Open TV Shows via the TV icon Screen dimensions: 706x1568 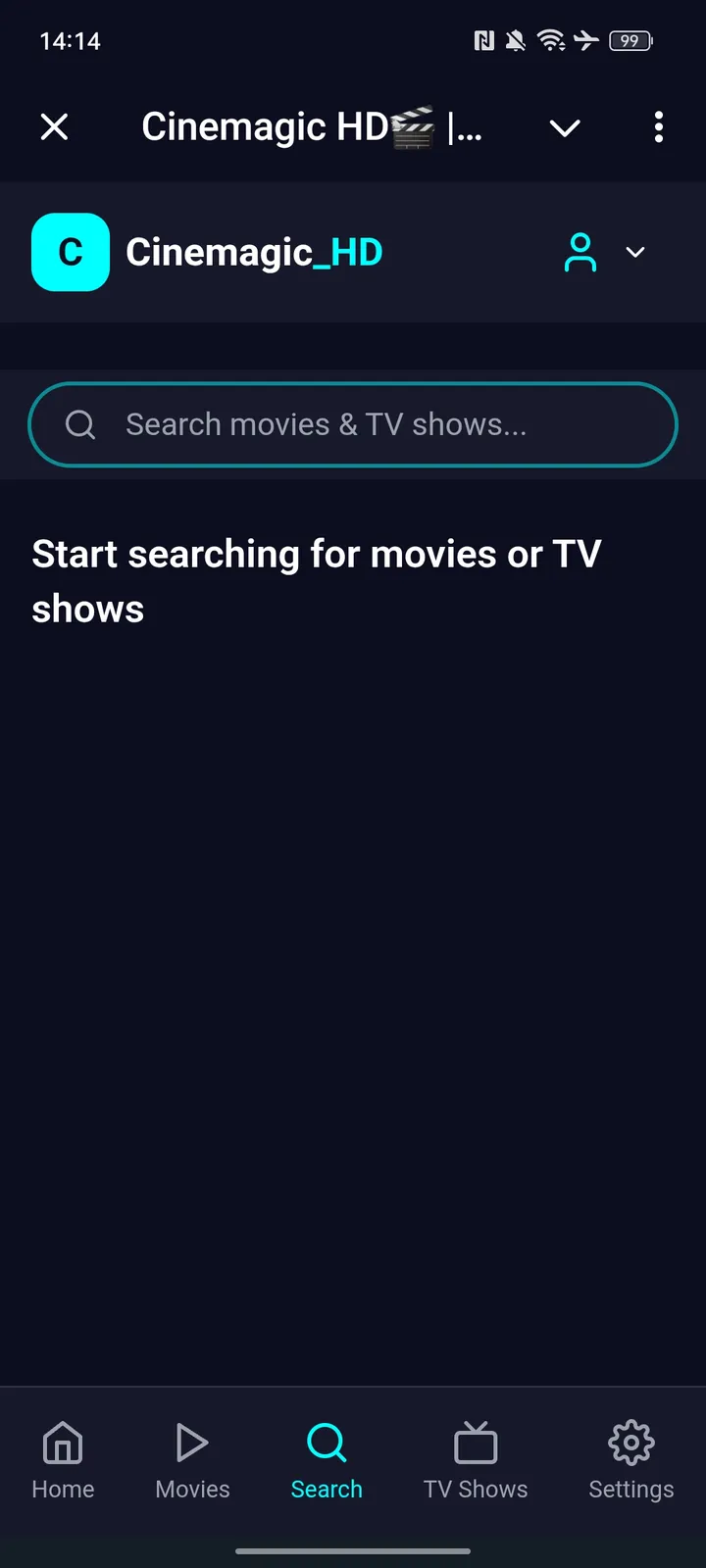476,1442
